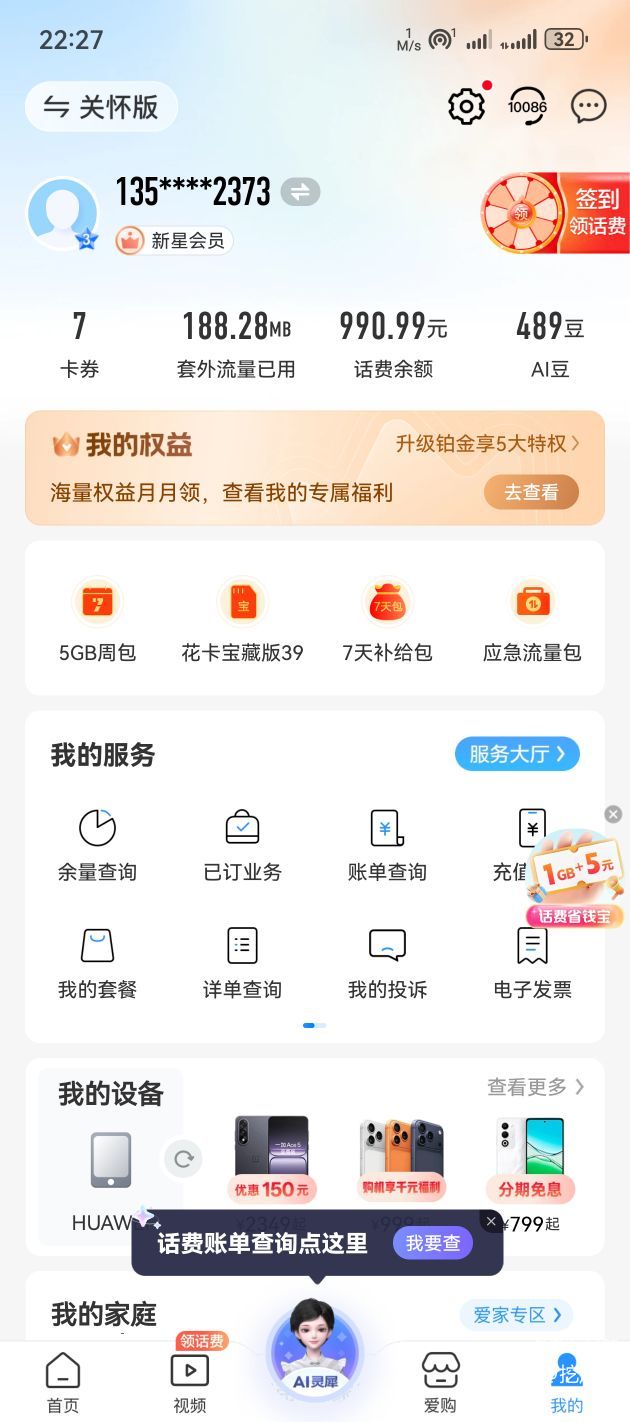Switch to the 首页 tab

pyautogui.click(x=62, y=1383)
